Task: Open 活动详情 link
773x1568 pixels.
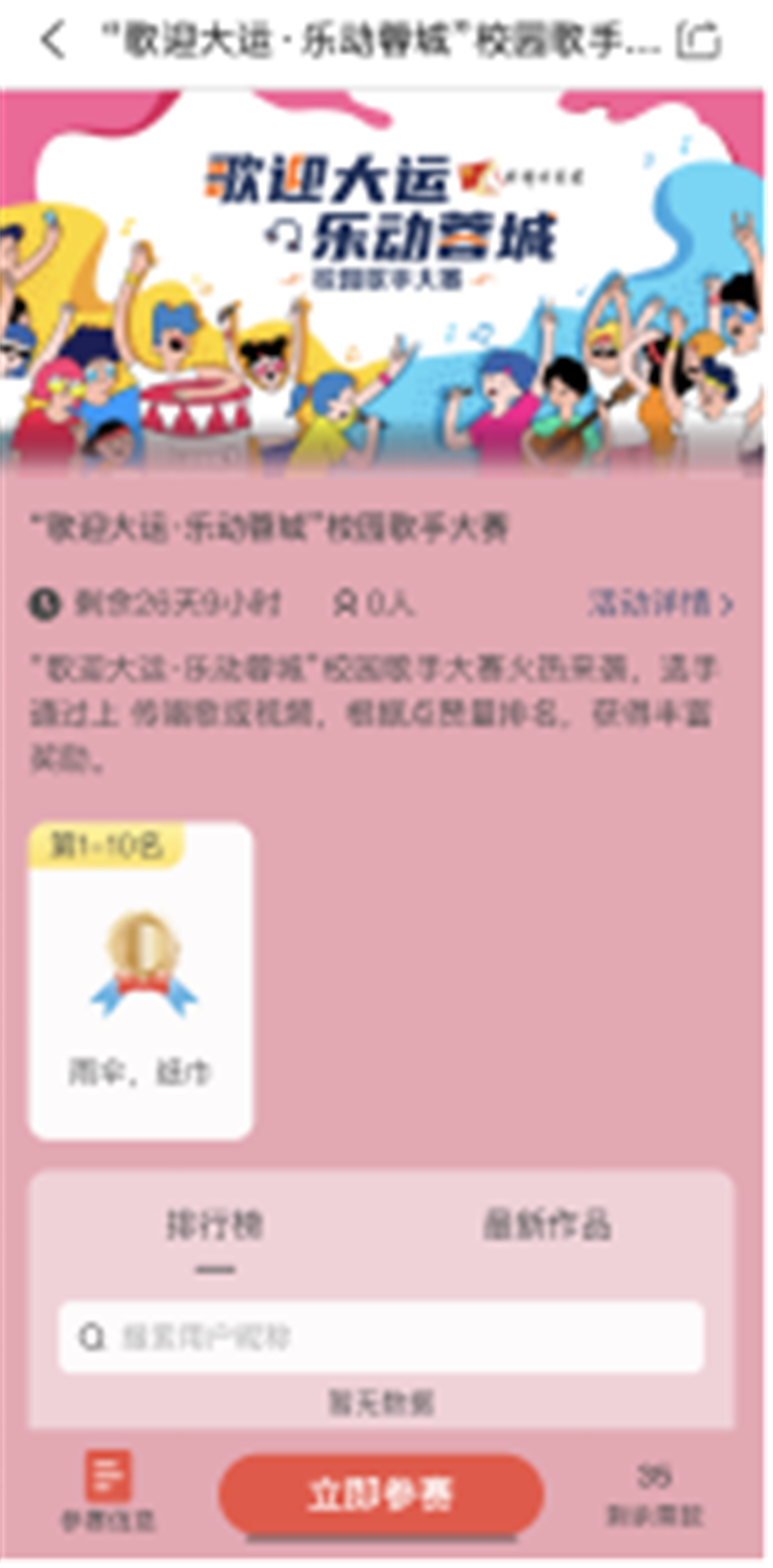Action: [661, 603]
